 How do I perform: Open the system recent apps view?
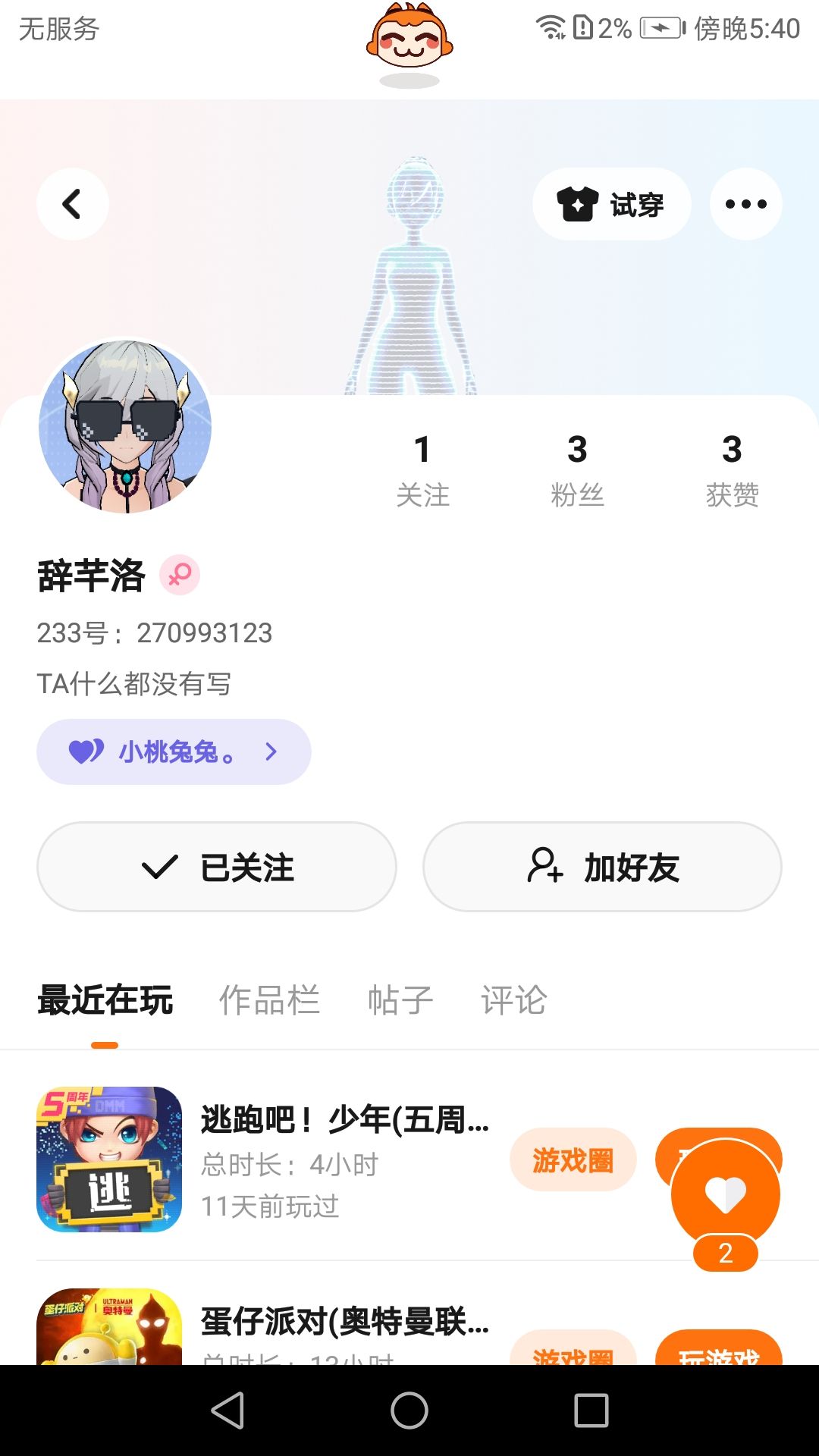pyautogui.click(x=591, y=1410)
